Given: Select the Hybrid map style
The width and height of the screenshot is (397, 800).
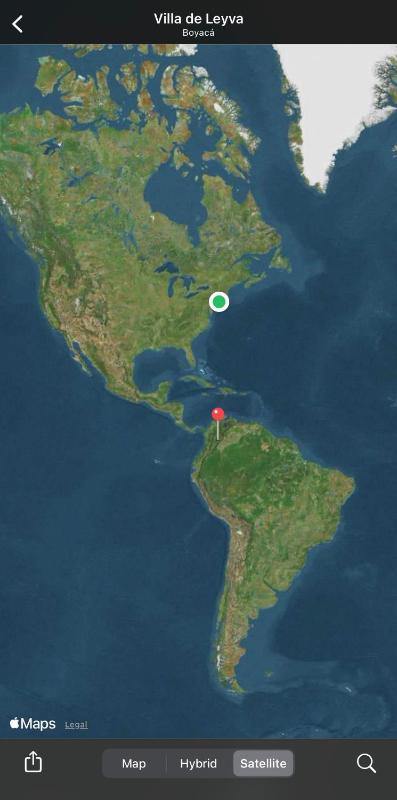Looking at the screenshot, I should pyautogui.click(x=198, y=763).
